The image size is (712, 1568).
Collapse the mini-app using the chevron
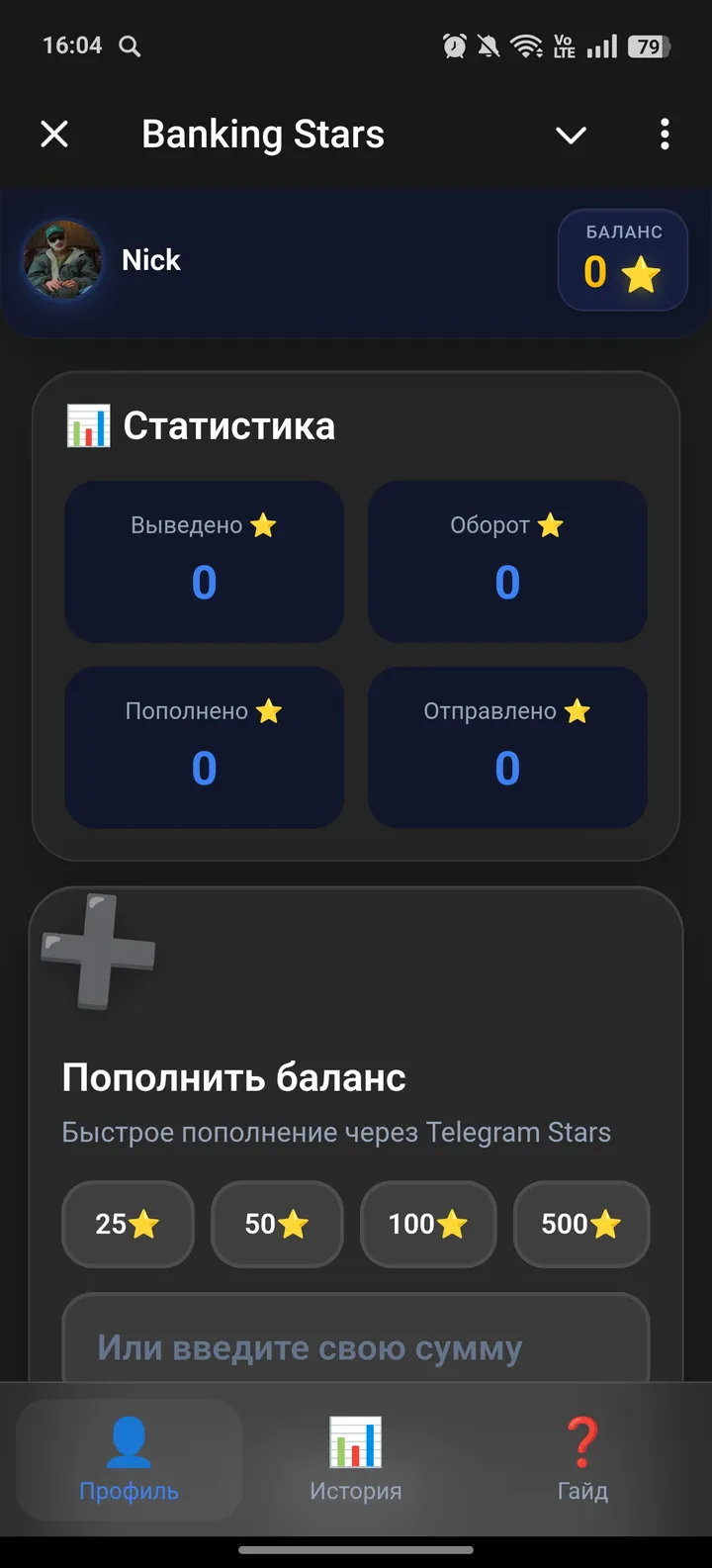pyautogui.click(x=571, y=136)
